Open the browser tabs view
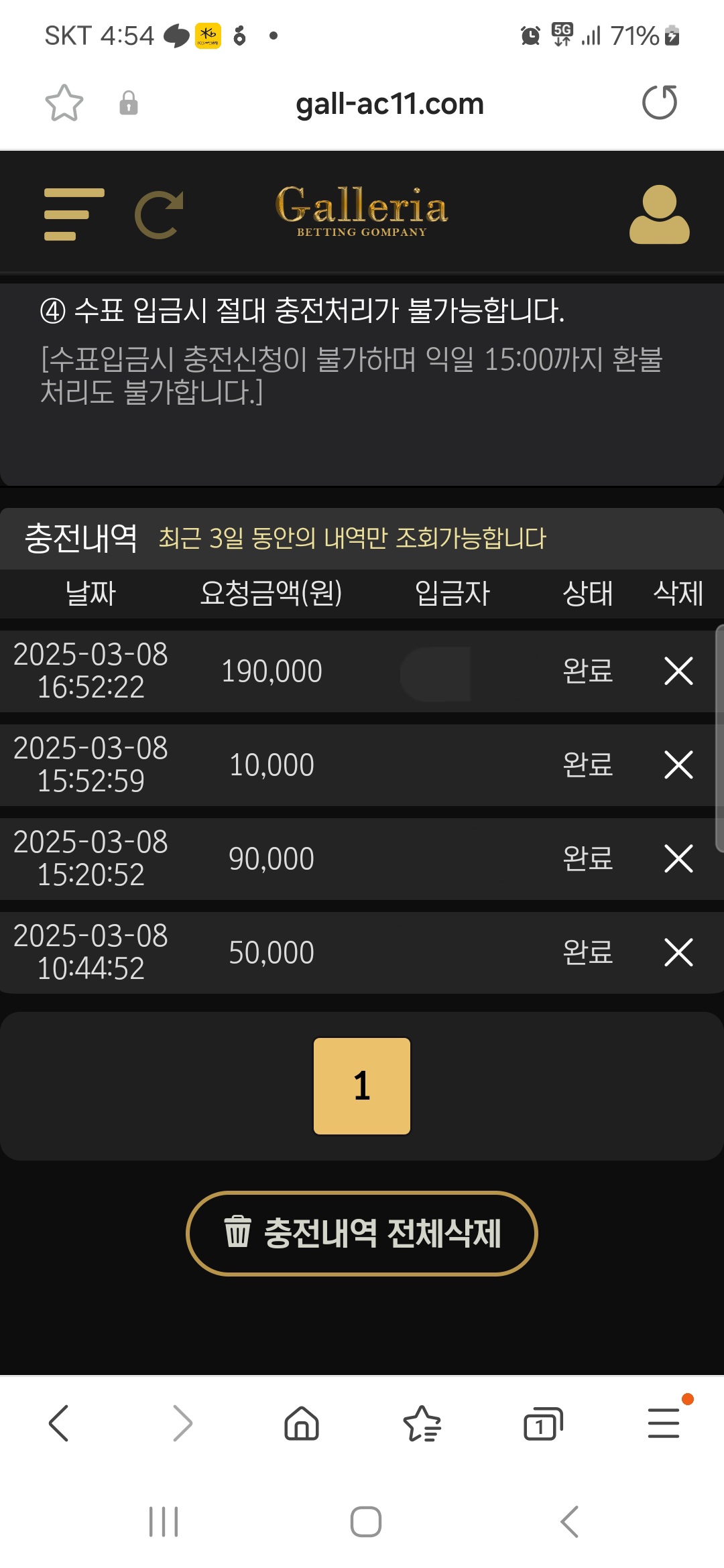 point(543,1423)
